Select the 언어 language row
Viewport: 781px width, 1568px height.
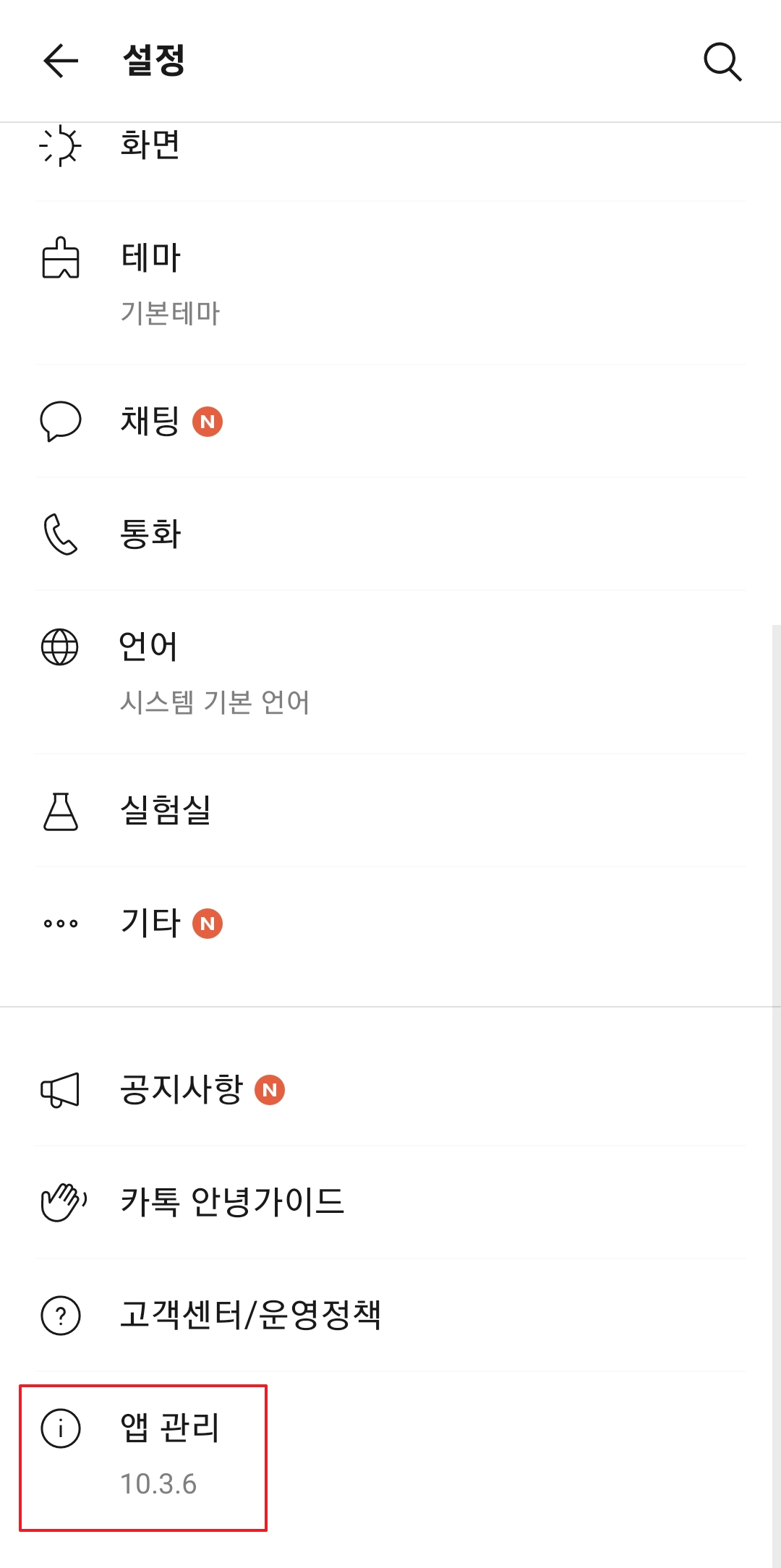click(x=390, y=673)
